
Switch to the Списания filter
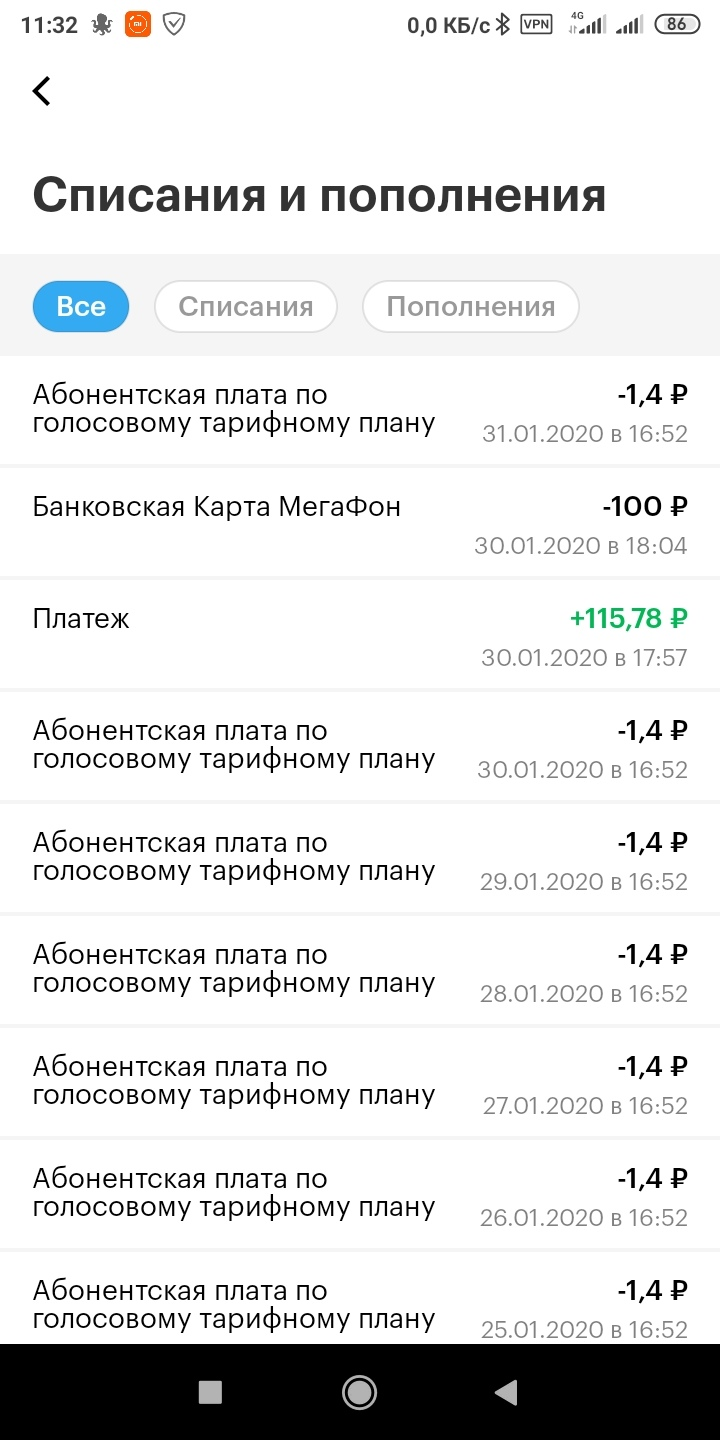pos(246,306)
